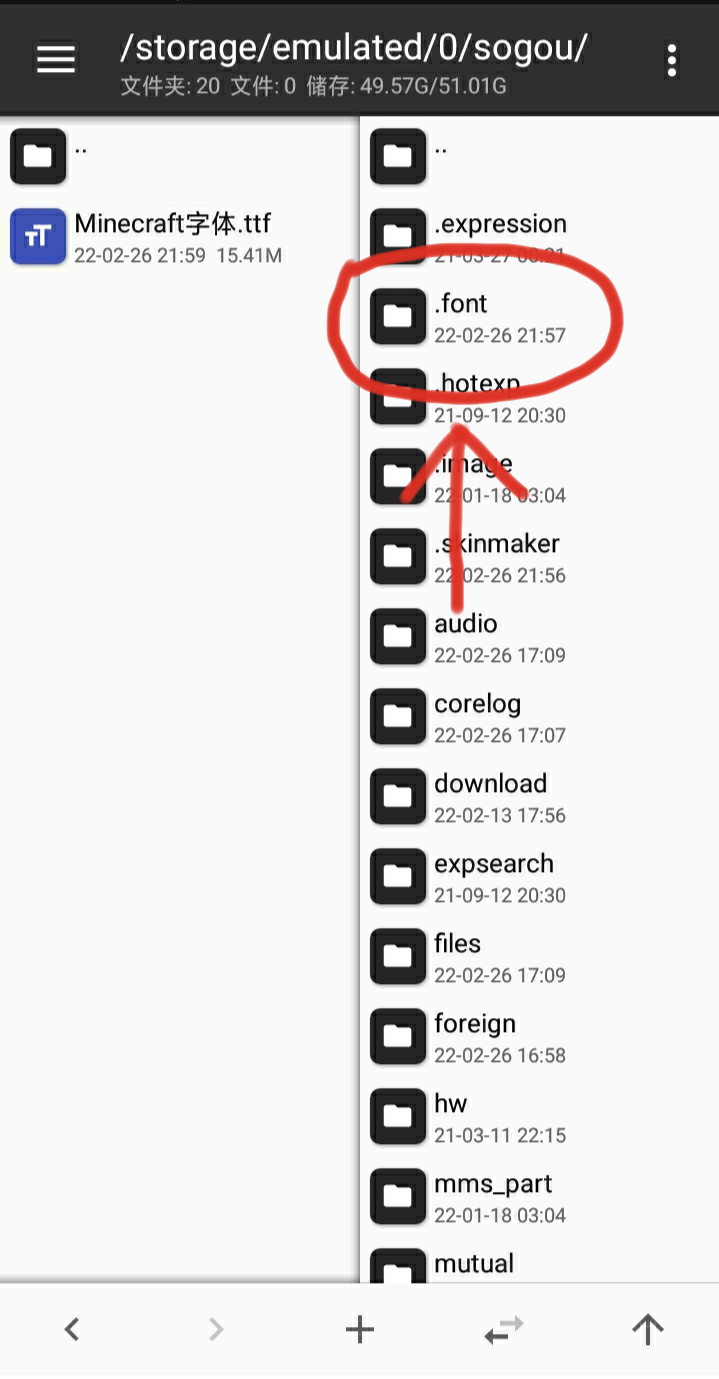Open the hw folder
Screen dimensions: 719x1379
tap(539, 1116)
